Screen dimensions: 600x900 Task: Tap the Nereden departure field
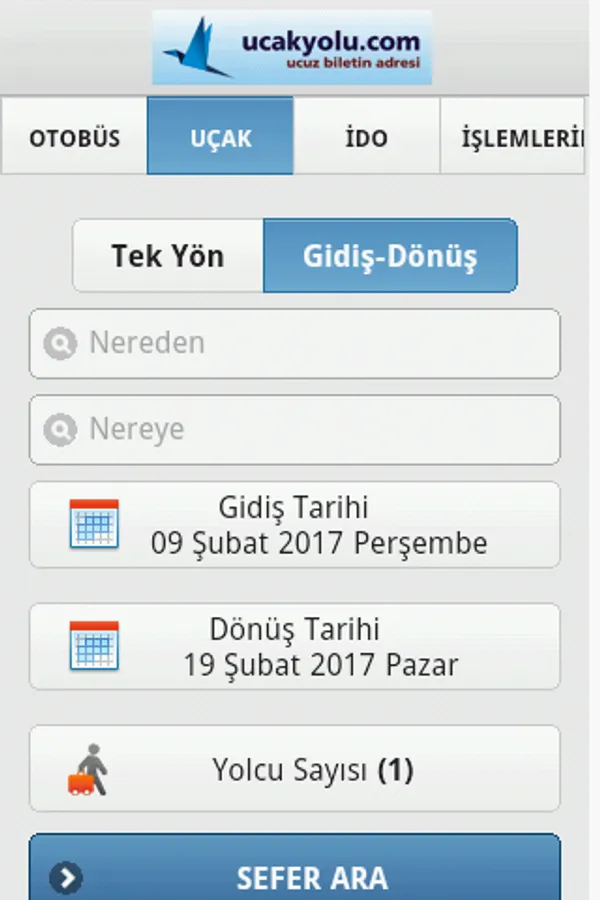(295, 343)
